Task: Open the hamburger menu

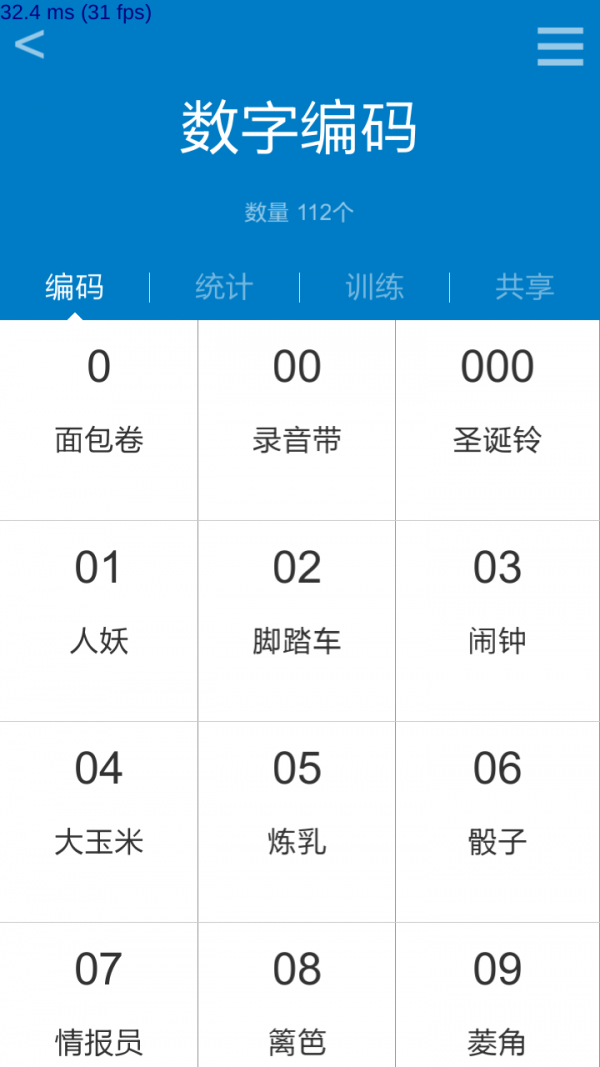Action: point(559,46)
